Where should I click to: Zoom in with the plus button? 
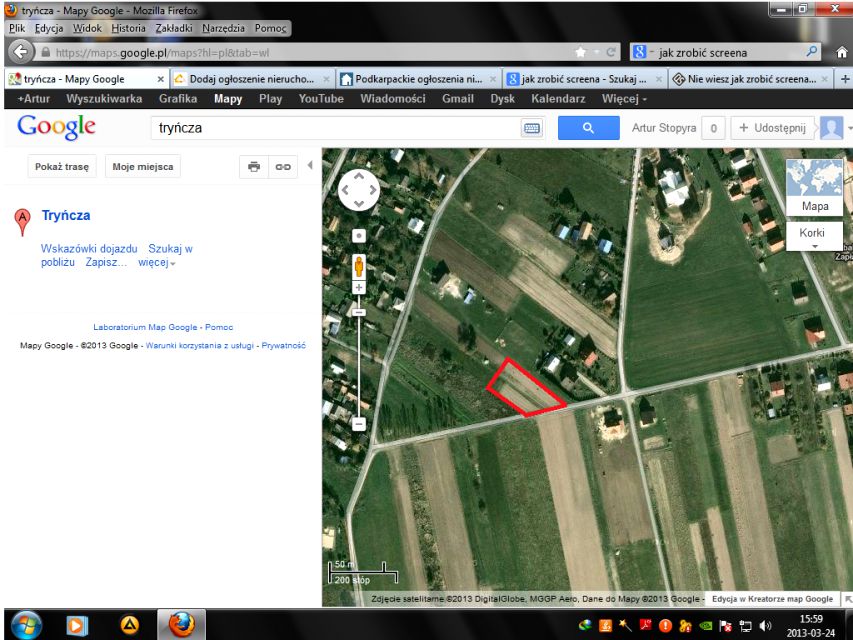point(359,288)
